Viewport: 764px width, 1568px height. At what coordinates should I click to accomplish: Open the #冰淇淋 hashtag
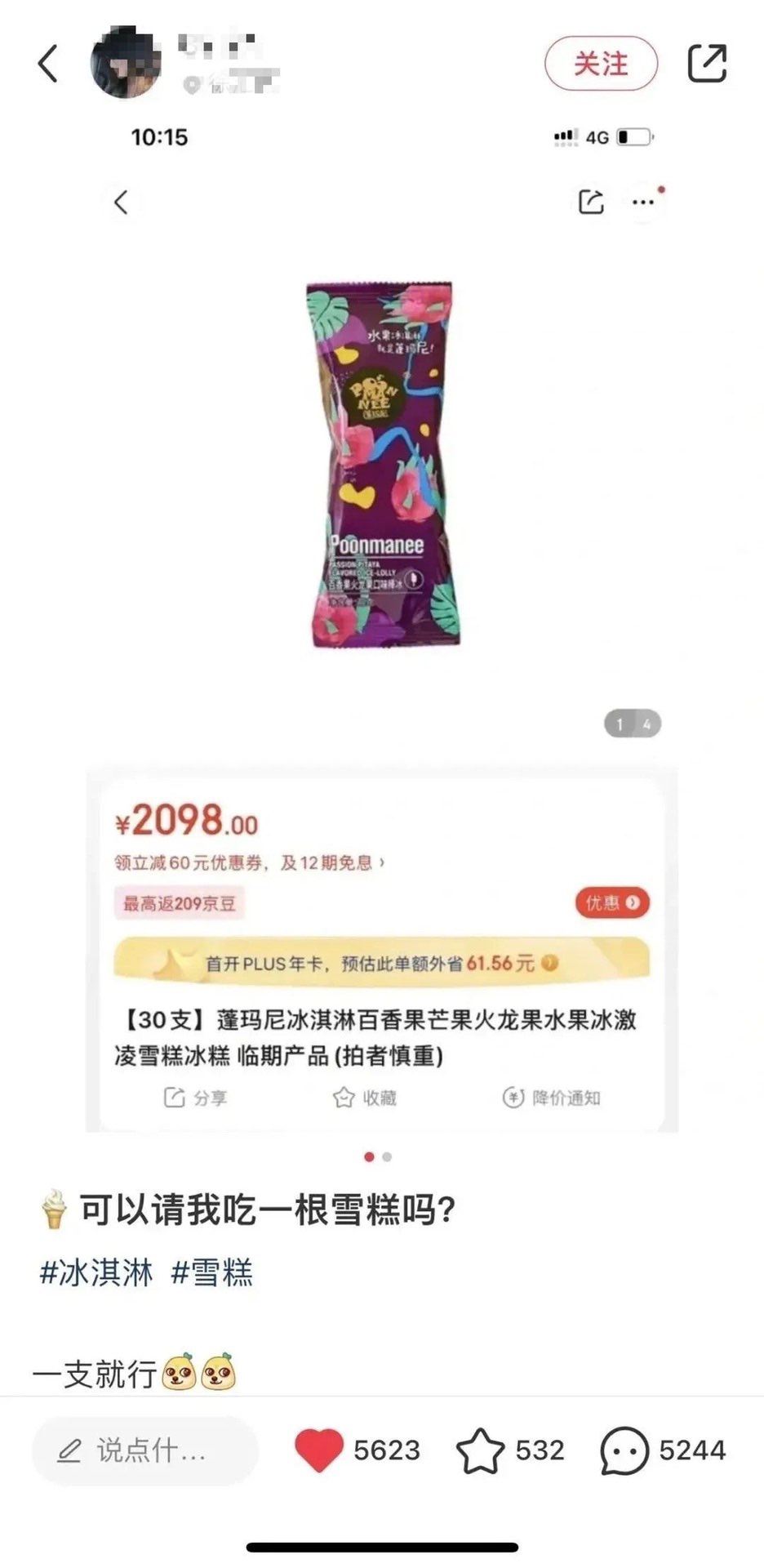coord(96,1272)
